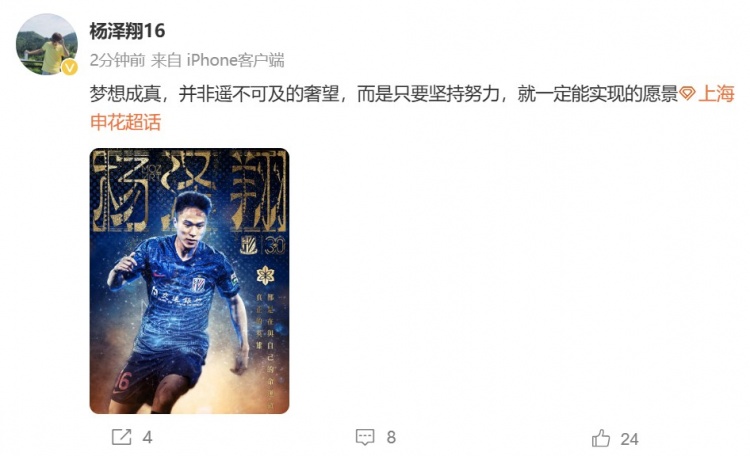
Task: Open the 上海申花超话 topic link
Action: (125, 123)
